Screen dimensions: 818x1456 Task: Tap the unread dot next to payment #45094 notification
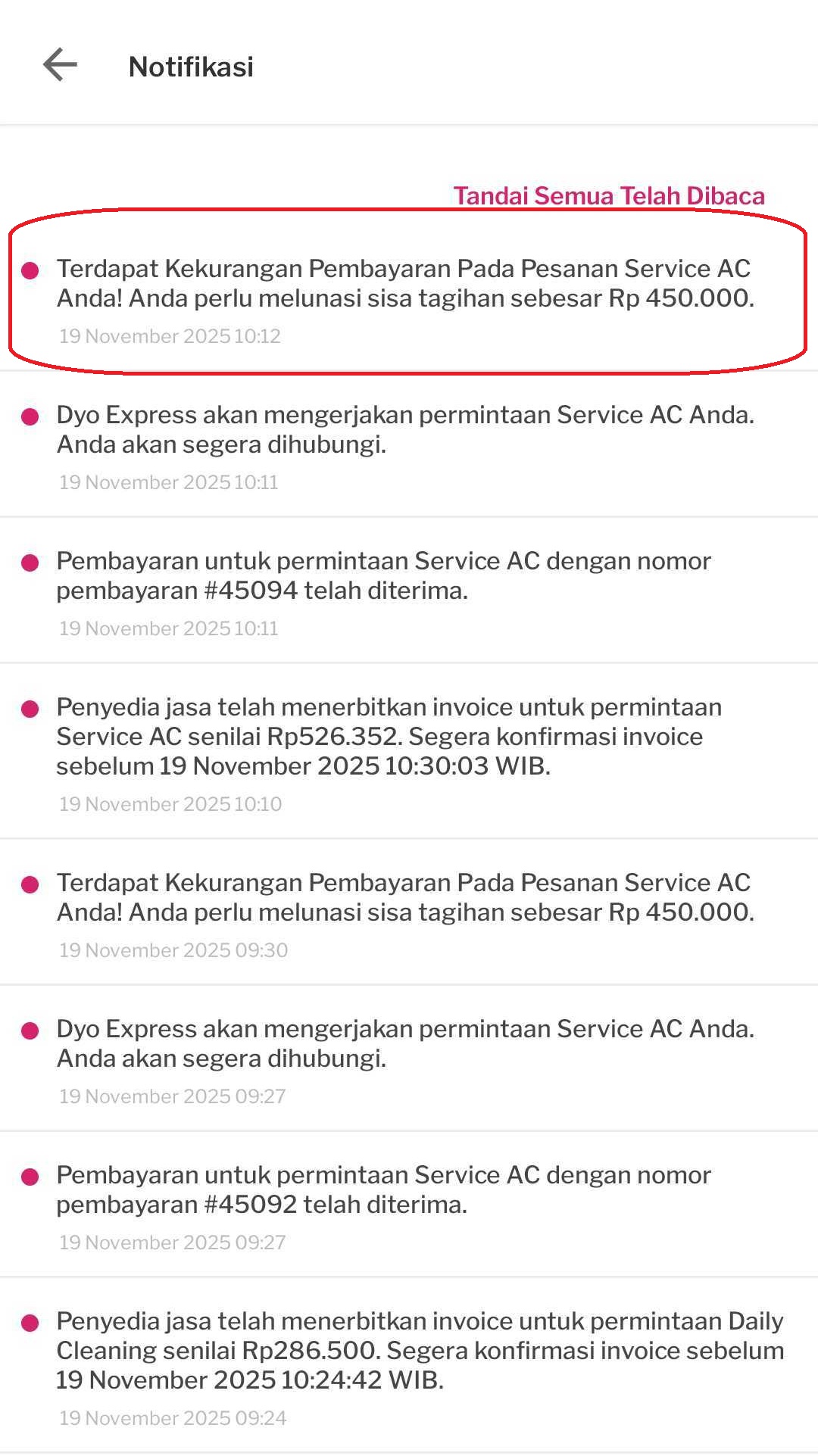point(30,561)
